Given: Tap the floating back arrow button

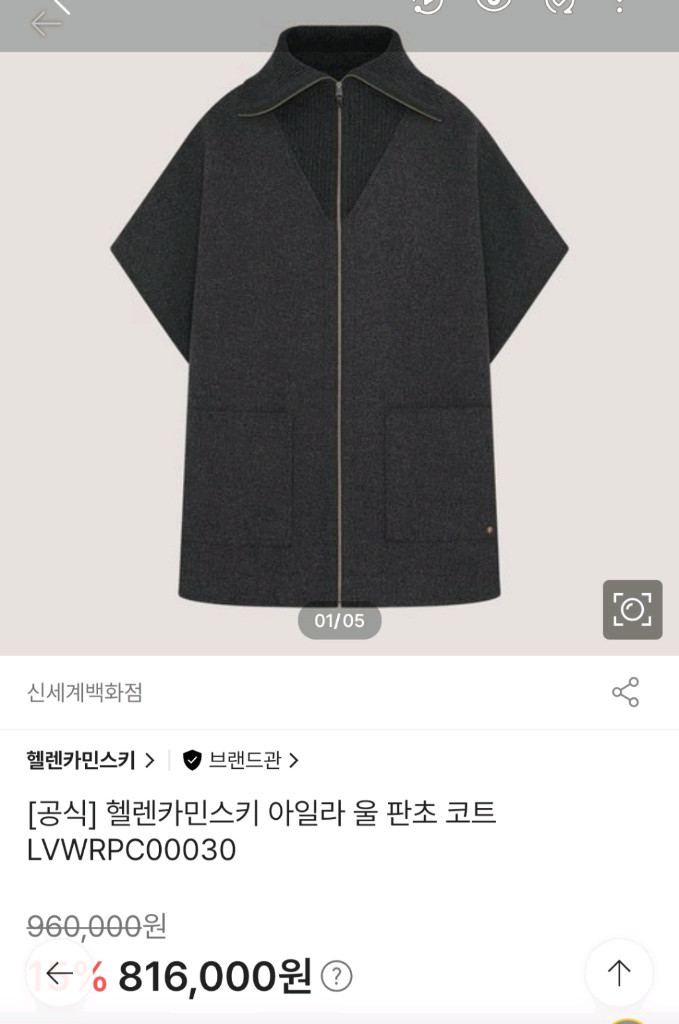Looking at the screenshot, I should point(59,972).
